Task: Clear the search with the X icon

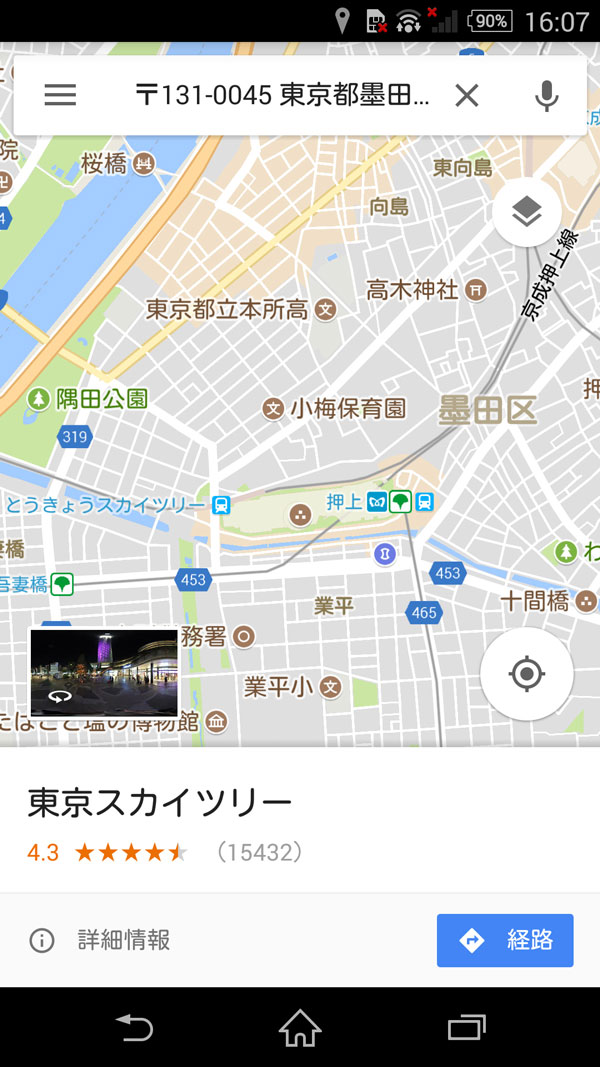Action: [467, 95]
